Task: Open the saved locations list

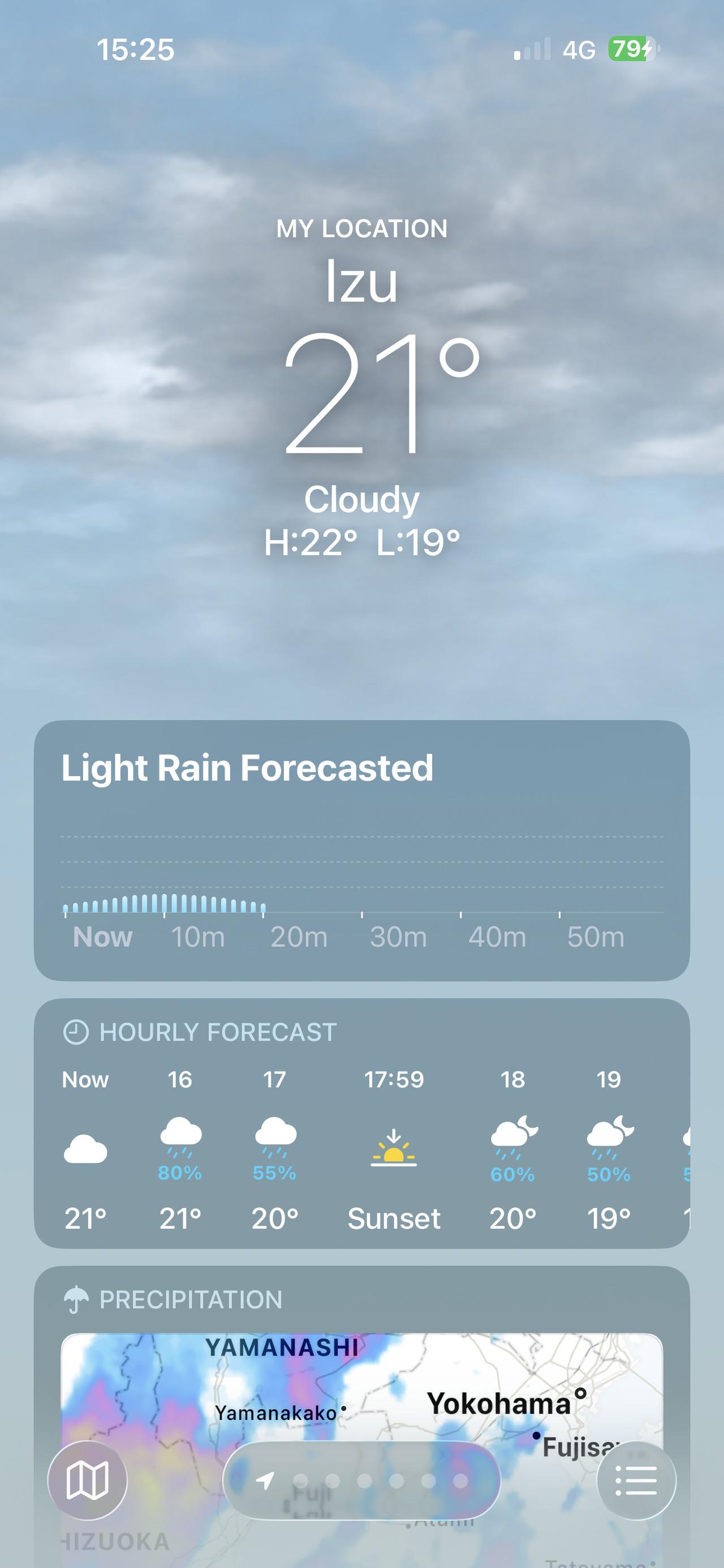Action: [636, 1480]
